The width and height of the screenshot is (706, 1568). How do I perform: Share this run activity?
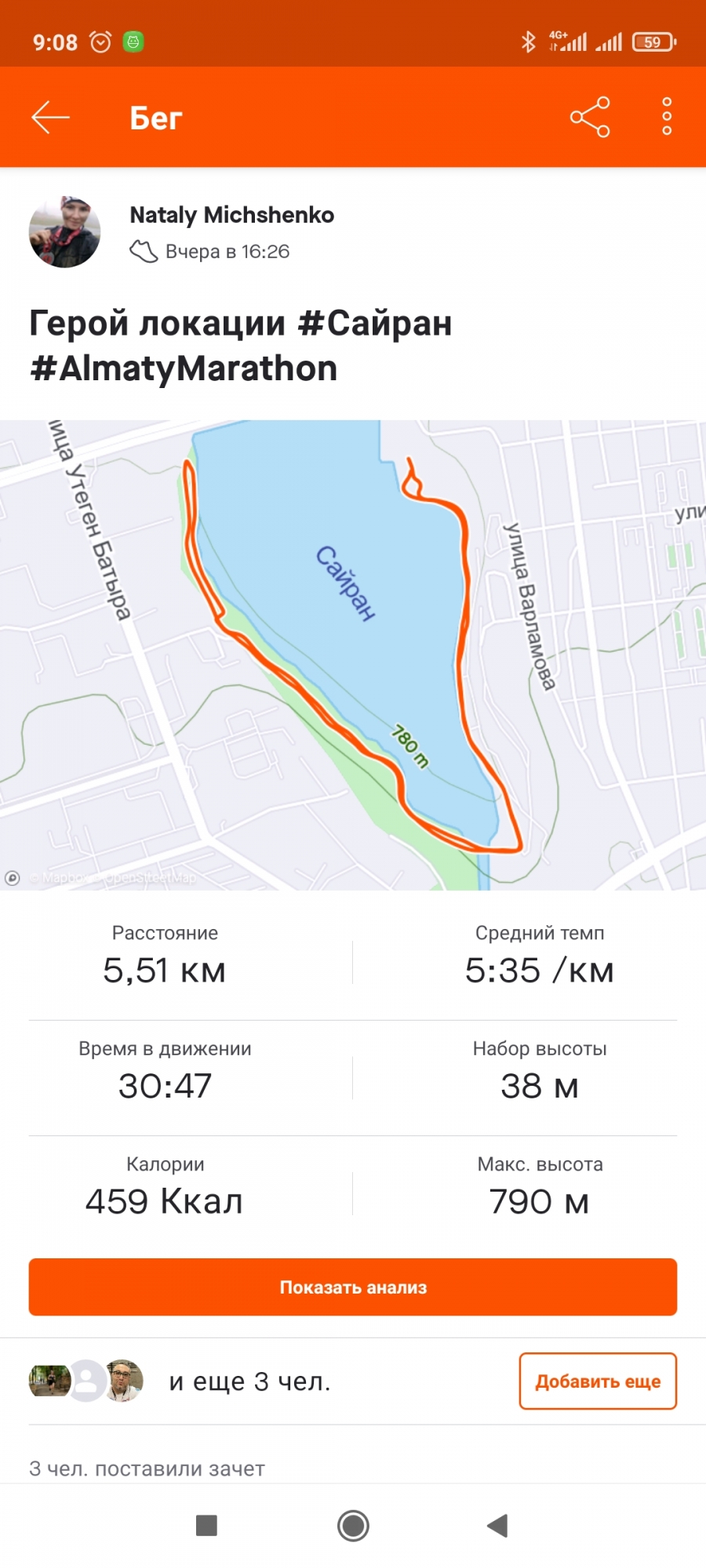(x=590, y=118)
